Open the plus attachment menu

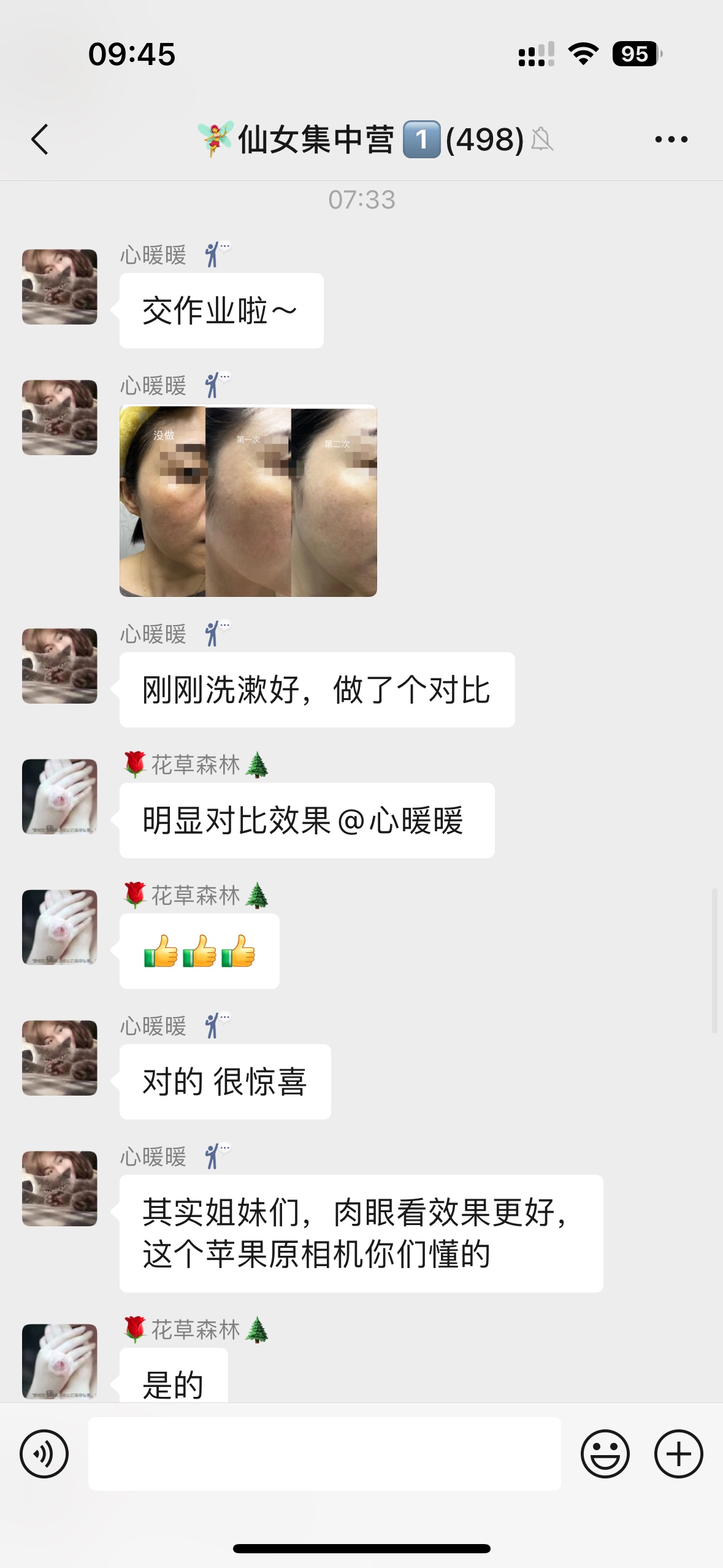(678, 1454)
